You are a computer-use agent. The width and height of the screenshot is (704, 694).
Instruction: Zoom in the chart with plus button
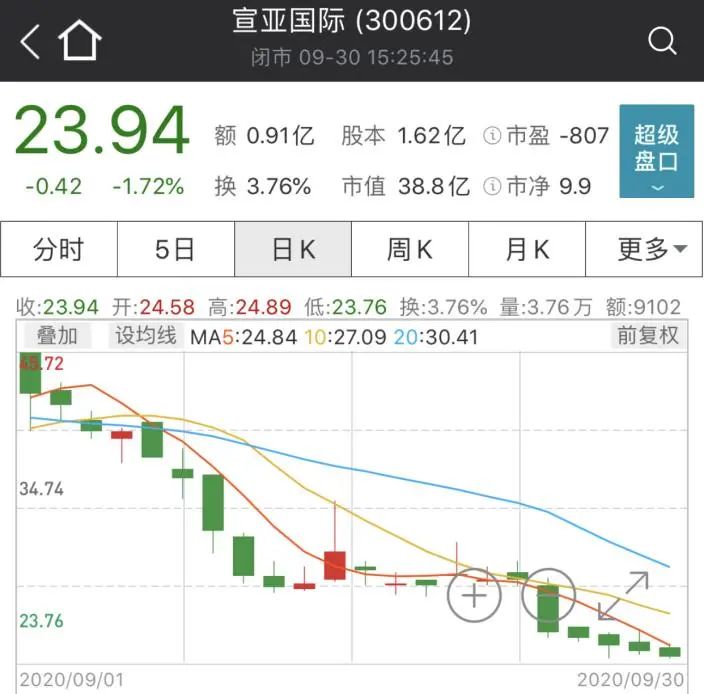coord(473,595)
